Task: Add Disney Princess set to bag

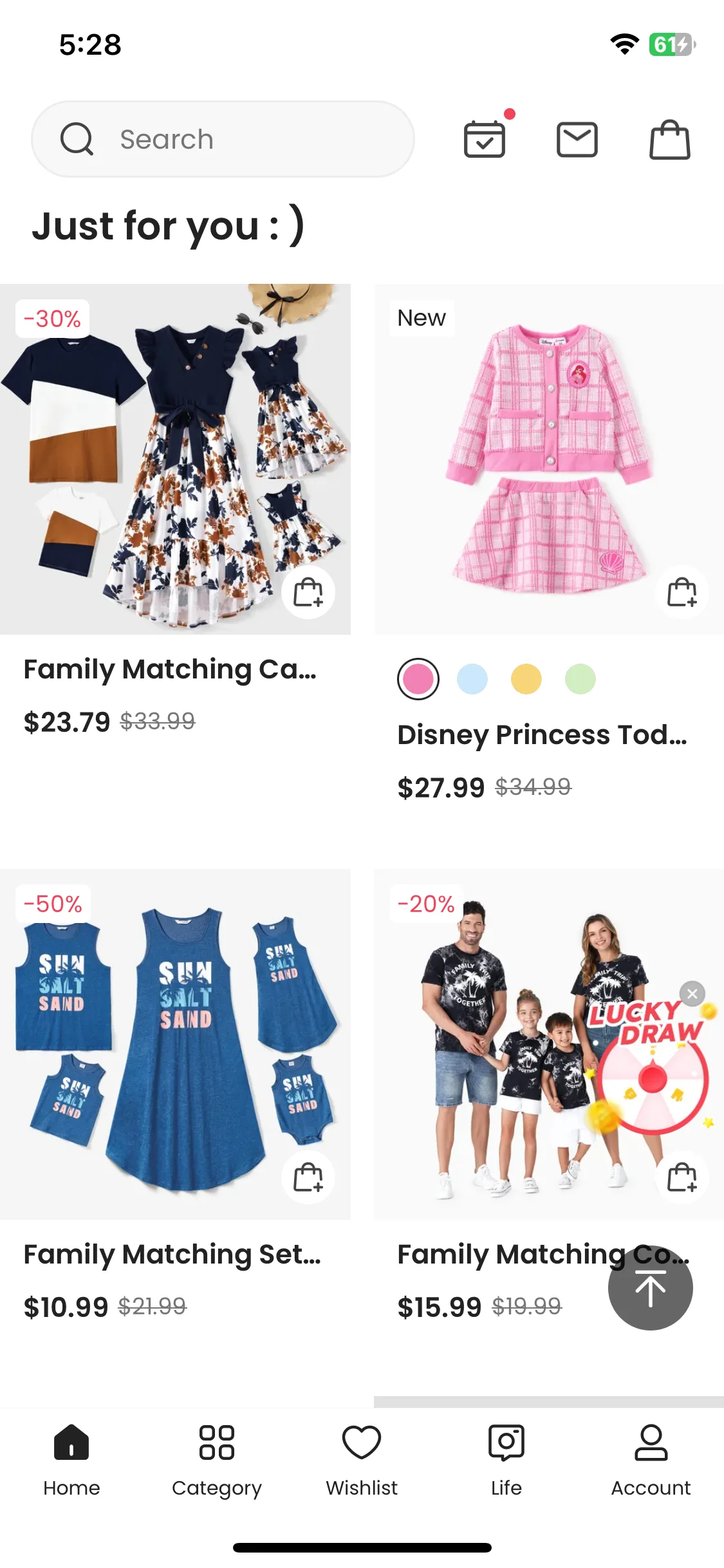Action: click(682, 592)
